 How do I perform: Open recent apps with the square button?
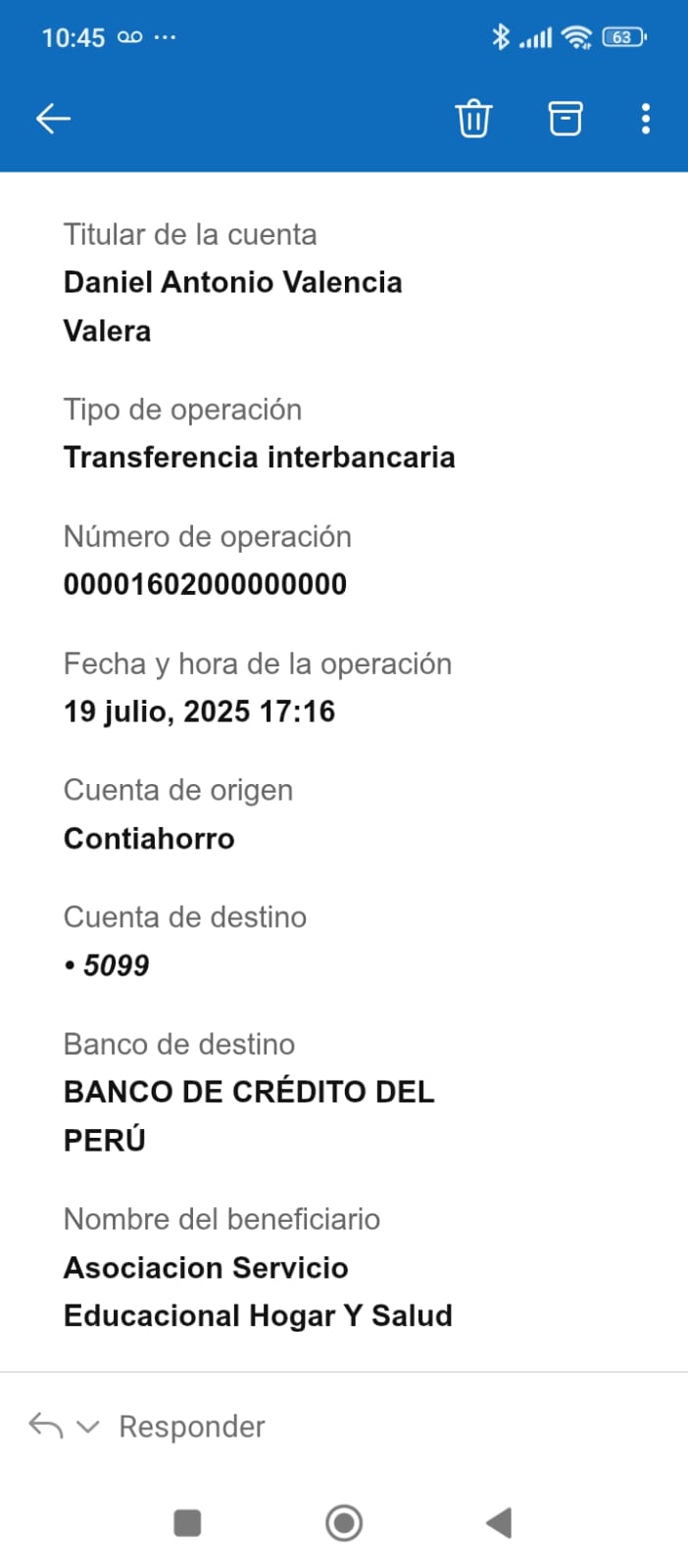click(x=187, y=1523)
